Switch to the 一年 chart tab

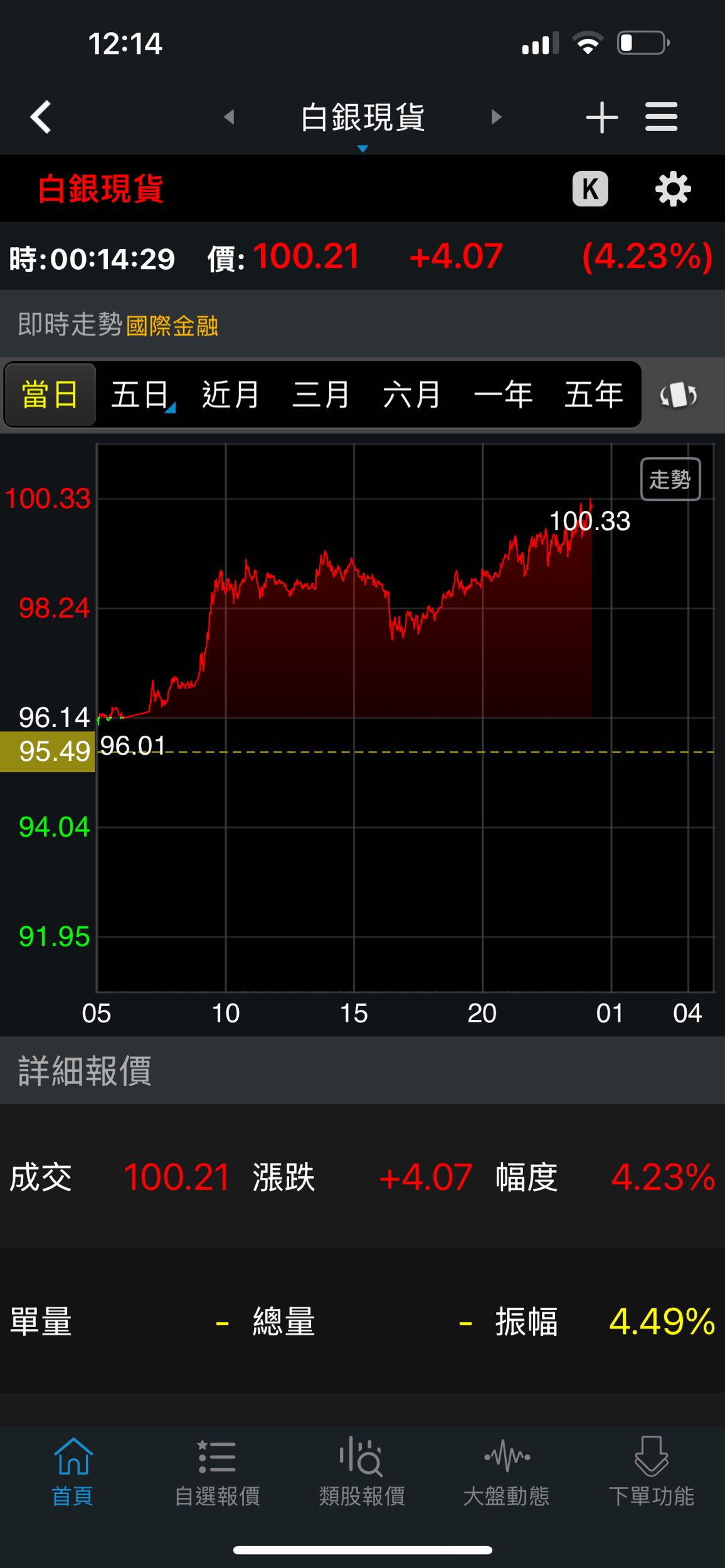(x=502, y=395)
